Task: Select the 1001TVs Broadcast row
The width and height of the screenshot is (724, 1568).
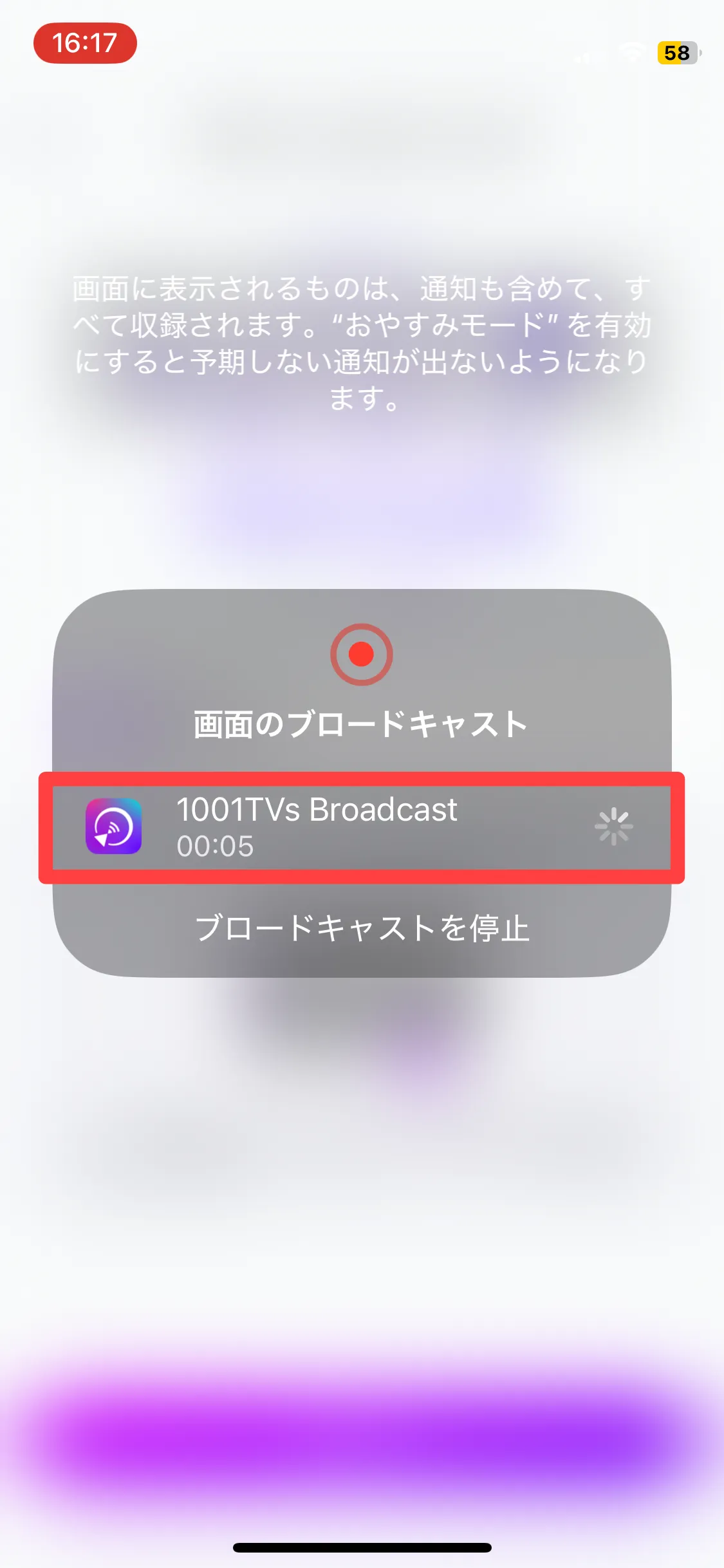Action: [361, 827]
